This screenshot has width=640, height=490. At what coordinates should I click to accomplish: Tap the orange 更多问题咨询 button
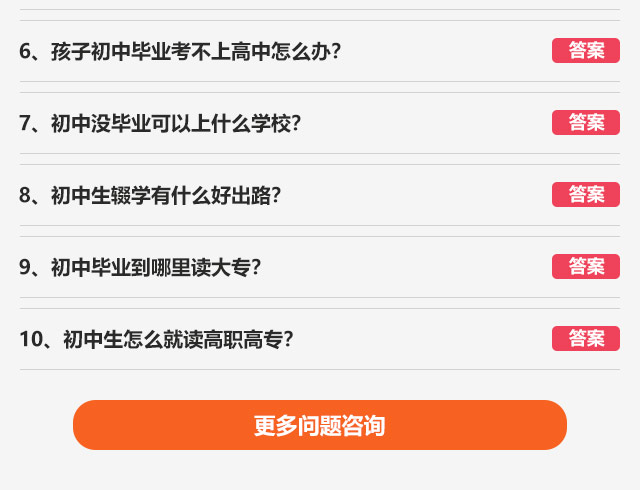click(x=320, y=425)
